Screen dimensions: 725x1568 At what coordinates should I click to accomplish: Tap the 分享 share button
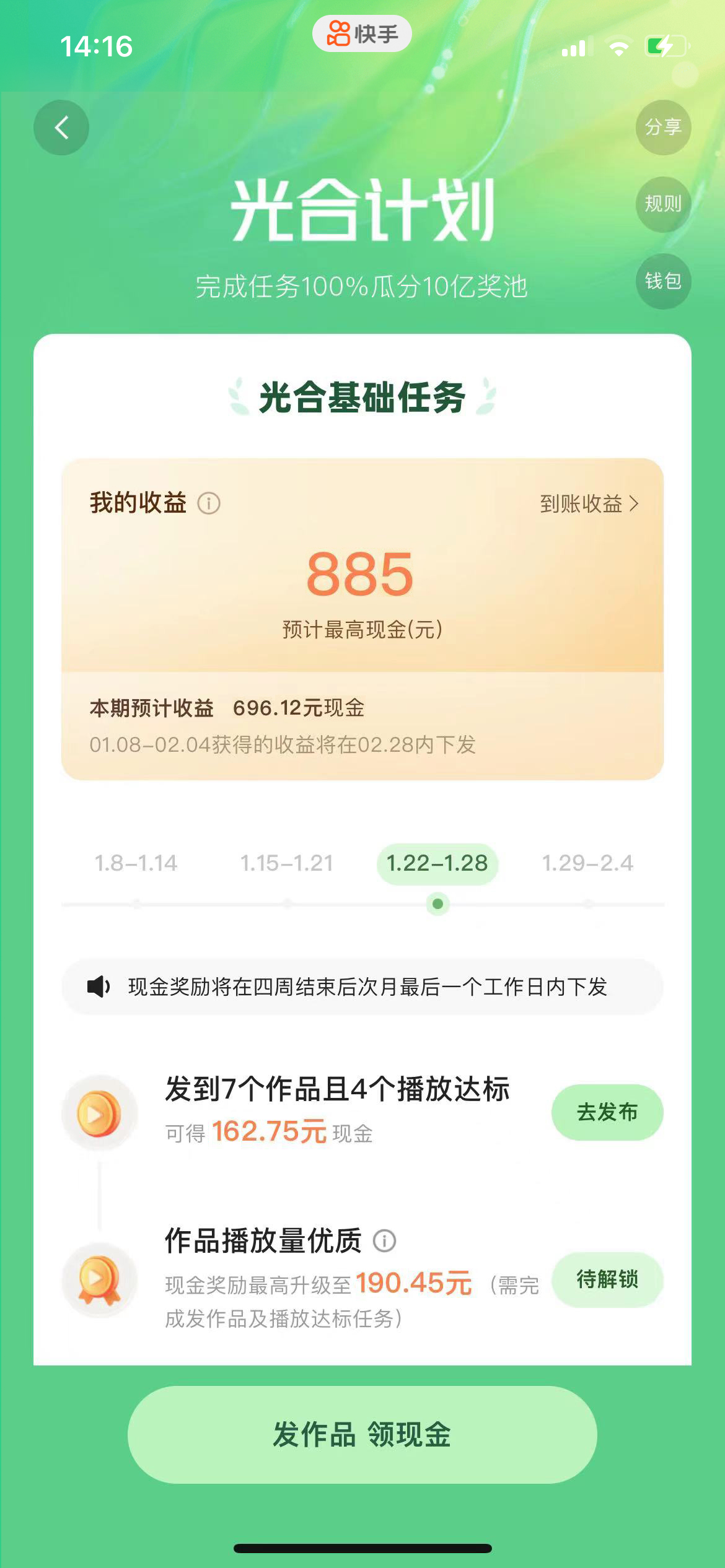tap(663, 127)
